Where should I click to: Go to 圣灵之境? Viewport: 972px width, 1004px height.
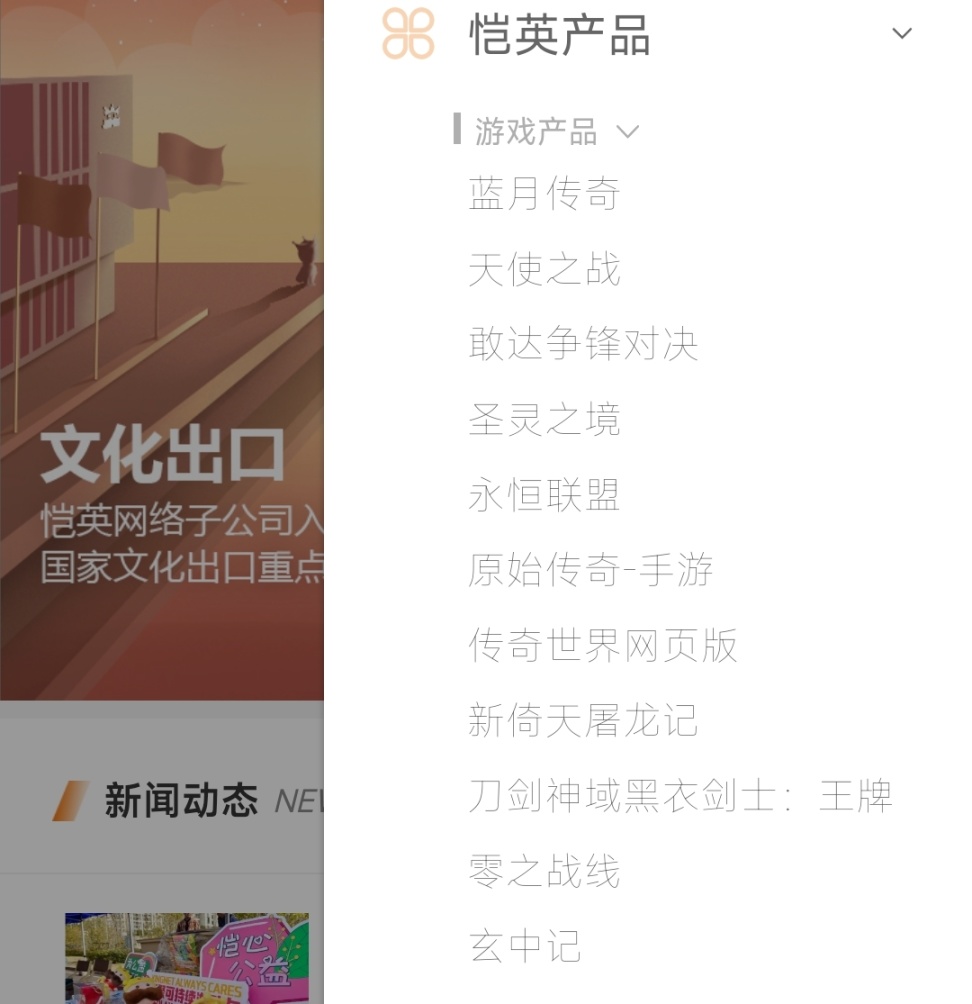pos(545,419)
